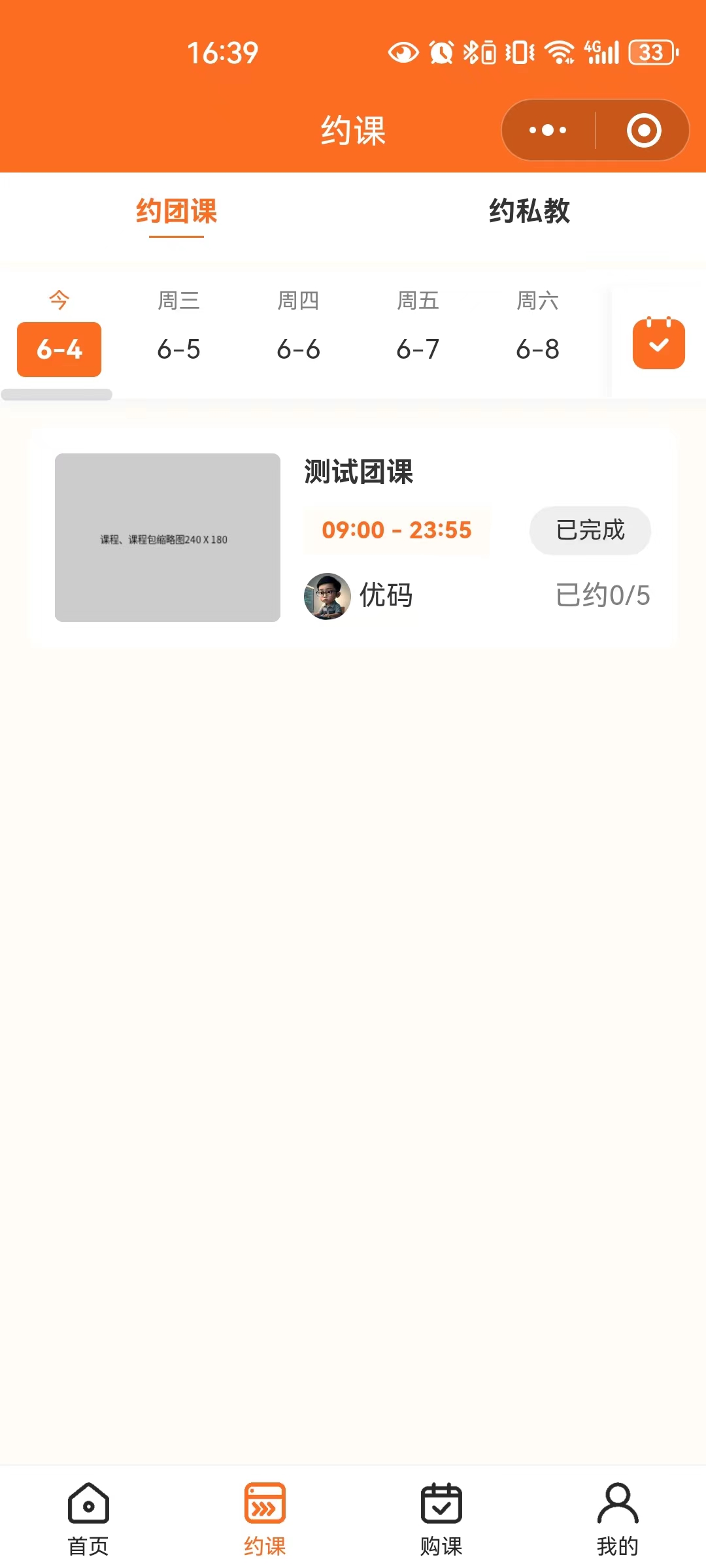Close the mini program via circle icon
Image resolution: width=706 pixels, height=1568 pixels.
click(x=644, y=130)
